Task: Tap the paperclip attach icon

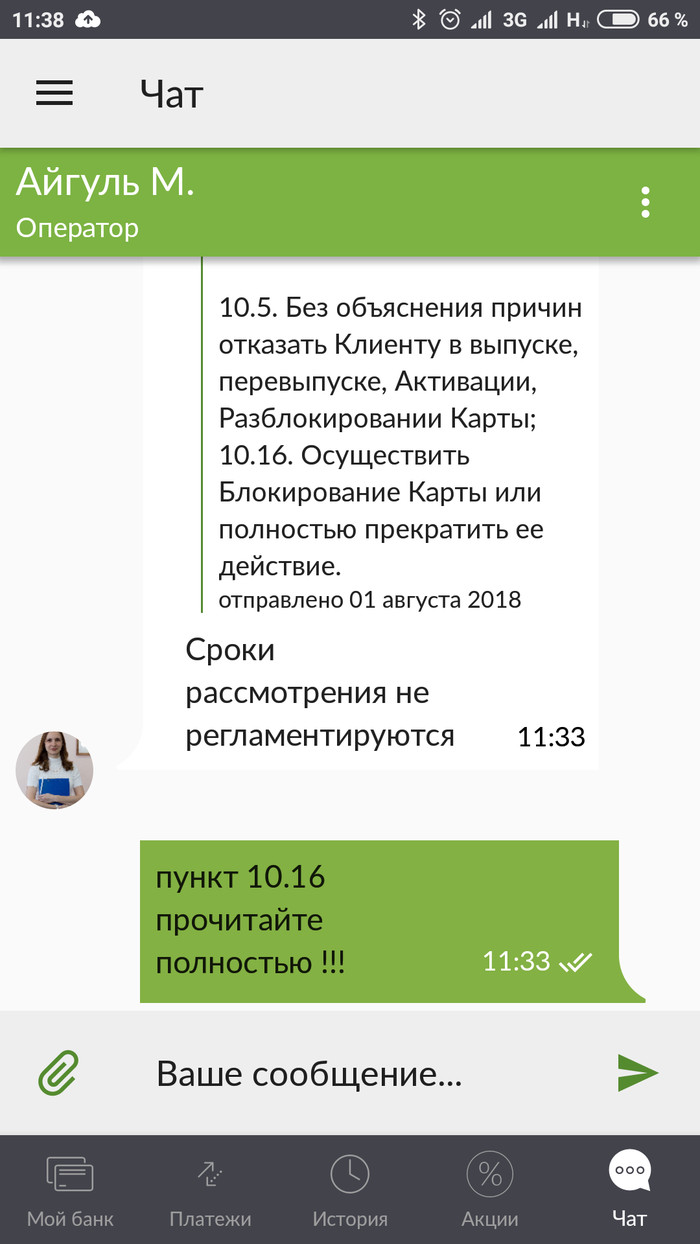Action: pyautogui.click(x=58, y=1073)
